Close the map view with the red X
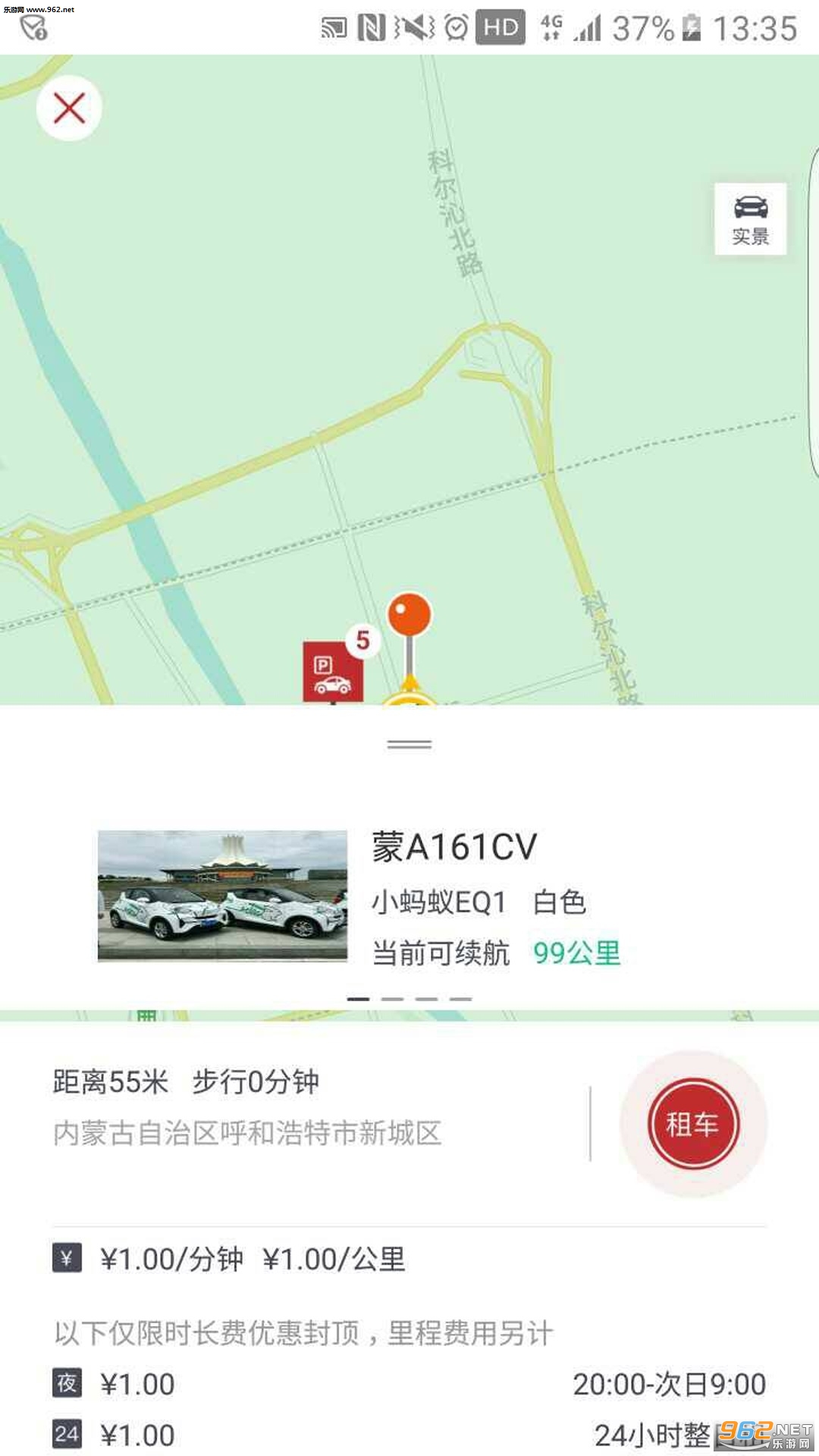This screenshot has height=1456, width=819. click(69, 108)
